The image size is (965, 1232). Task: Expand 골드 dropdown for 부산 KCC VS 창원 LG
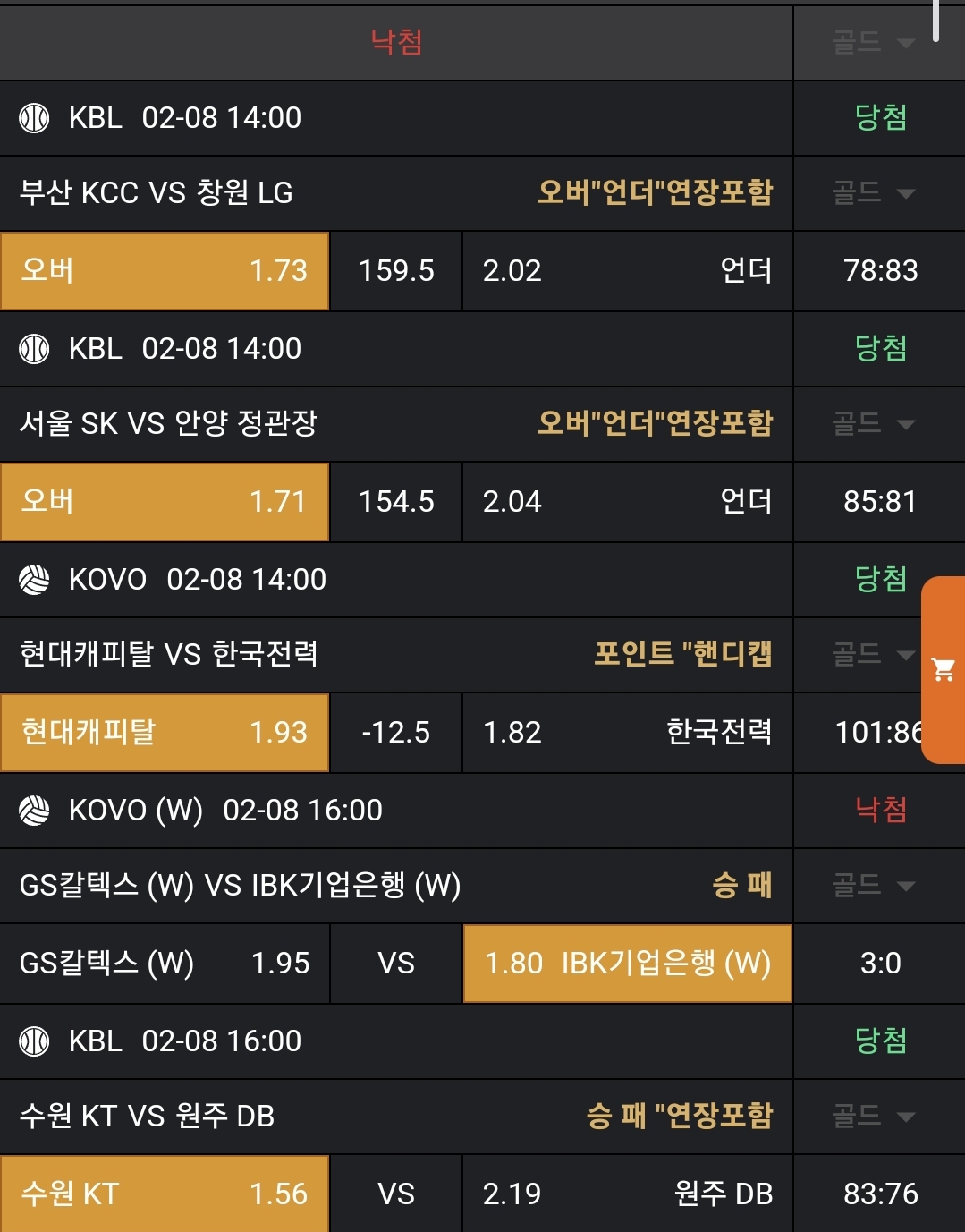coord(873,192)
